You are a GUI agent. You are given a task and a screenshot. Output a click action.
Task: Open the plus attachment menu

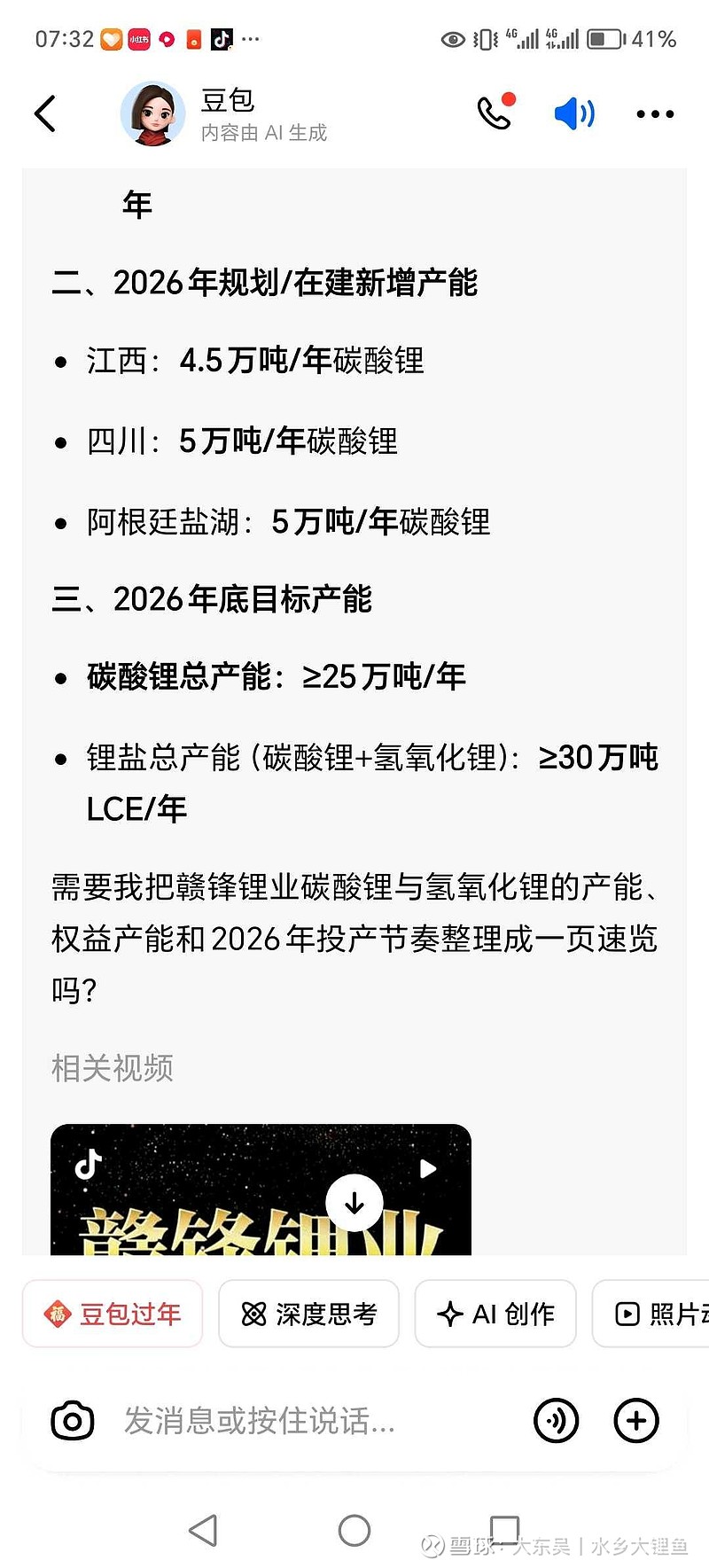(636, 1421)
